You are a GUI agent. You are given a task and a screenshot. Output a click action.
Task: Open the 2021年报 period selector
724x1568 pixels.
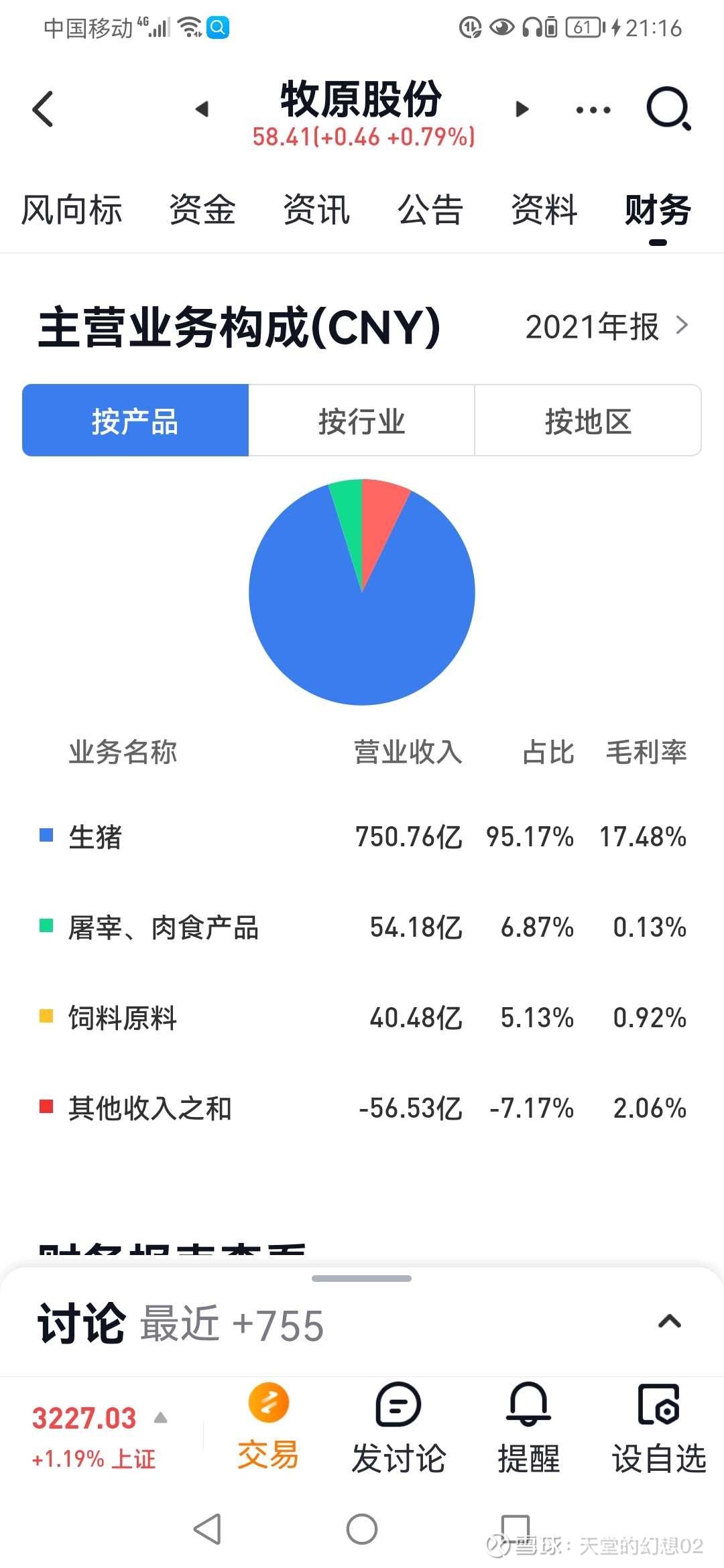607,326
